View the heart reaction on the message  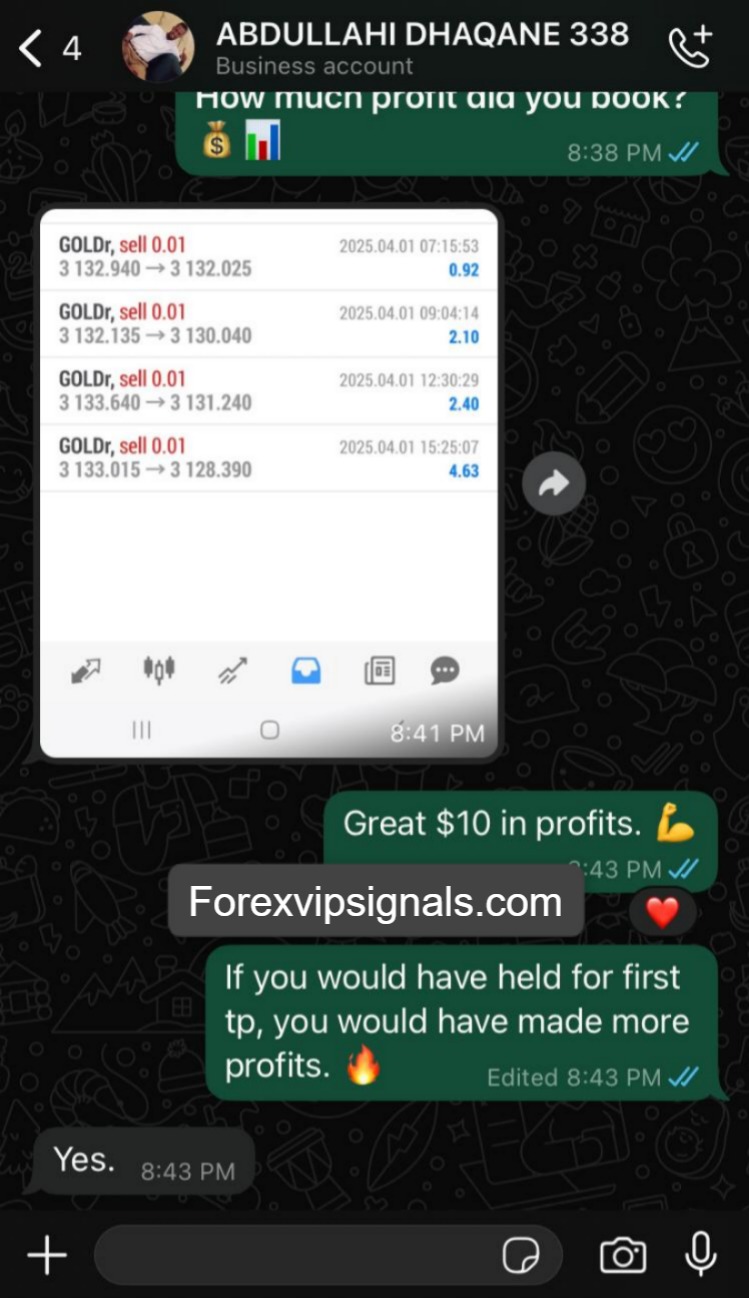(662, 911)
